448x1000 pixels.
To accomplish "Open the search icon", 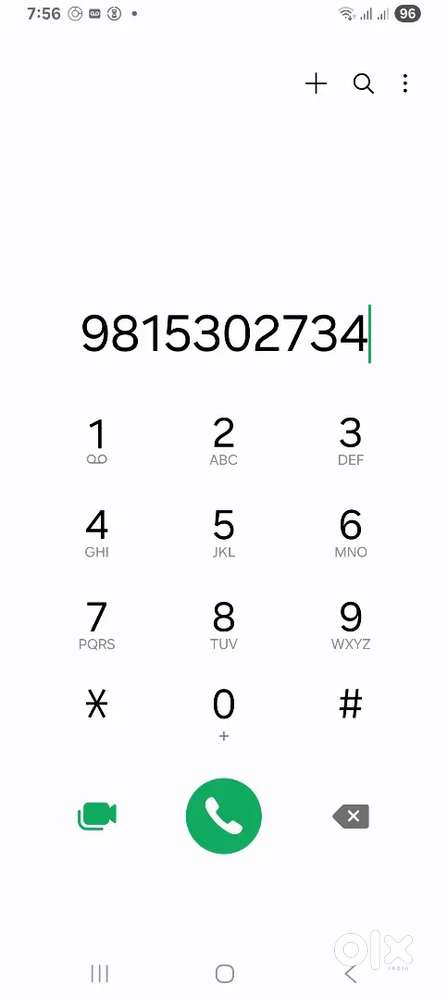I will pyautogui.click(x=363, y=84).
